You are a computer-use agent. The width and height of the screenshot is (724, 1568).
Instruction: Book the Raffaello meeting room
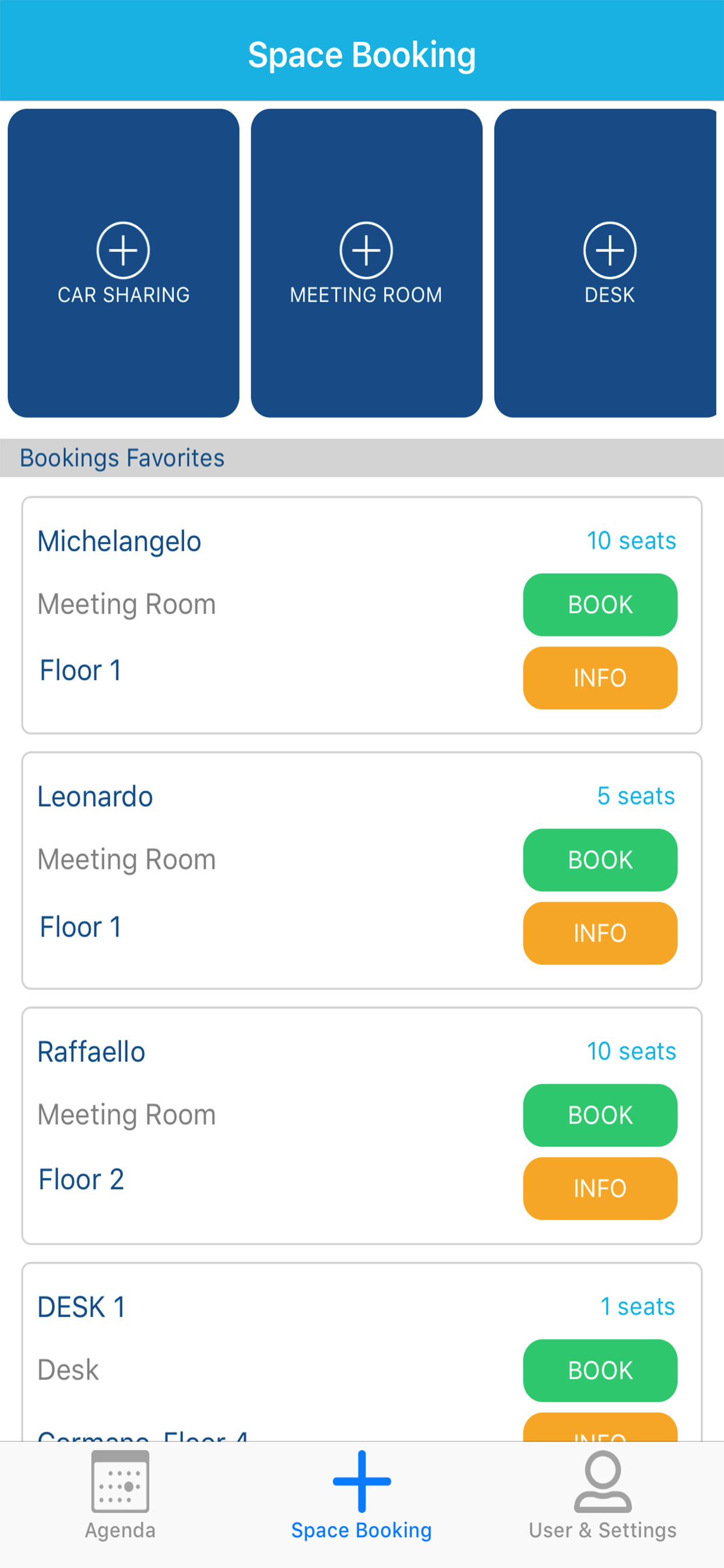(600, 1115)
